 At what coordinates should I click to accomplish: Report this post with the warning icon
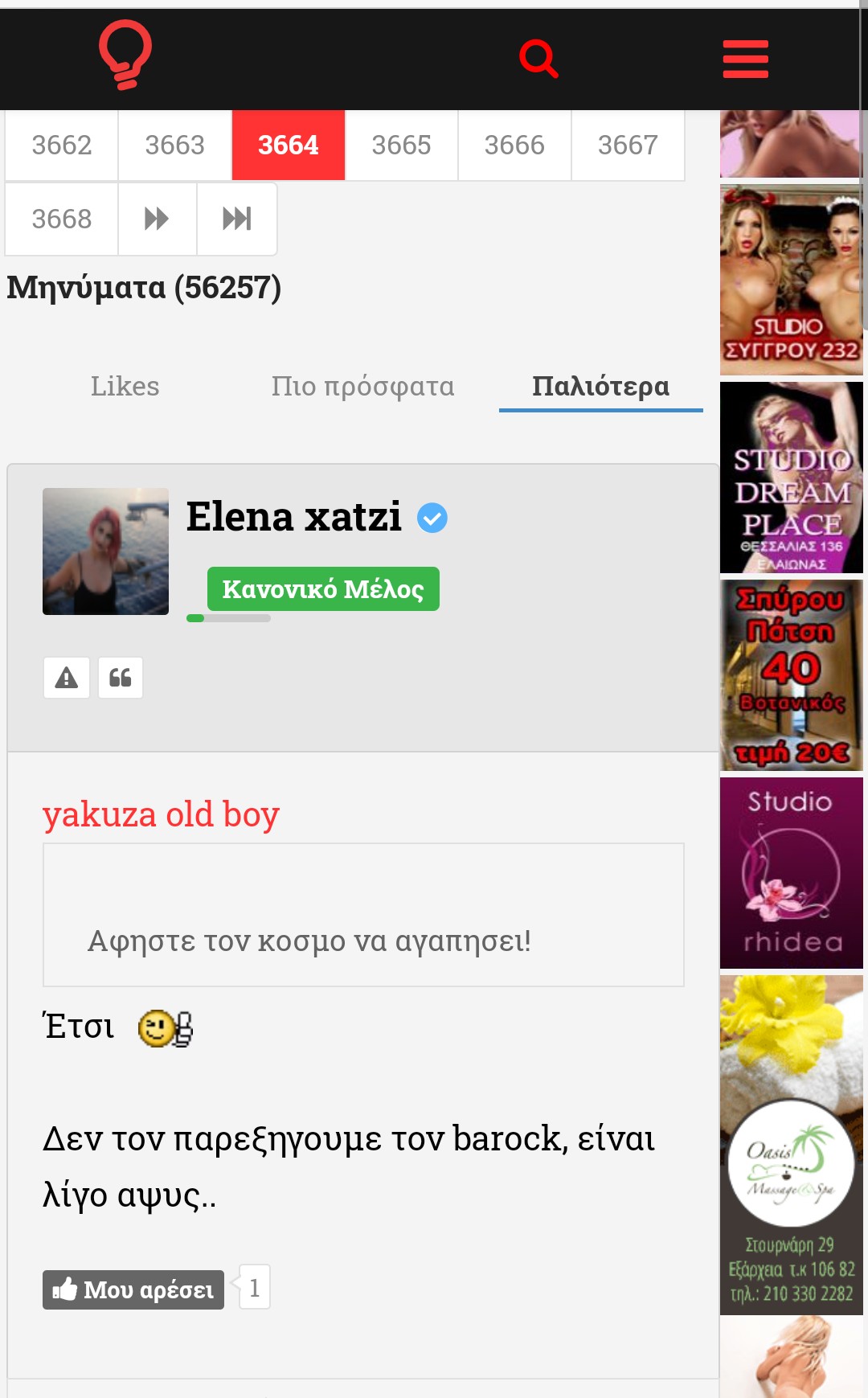67,678
